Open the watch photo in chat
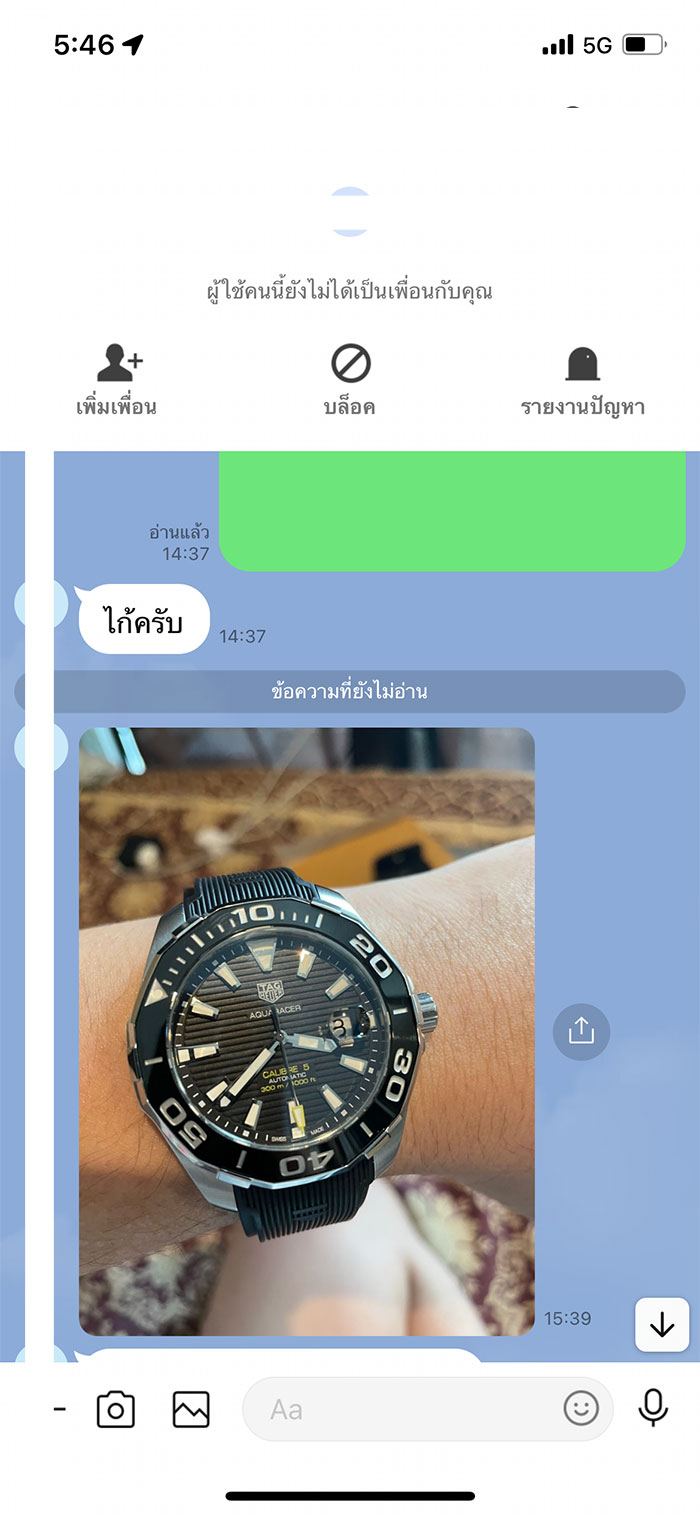The image size is (700, 1515). coord(306,1030)
